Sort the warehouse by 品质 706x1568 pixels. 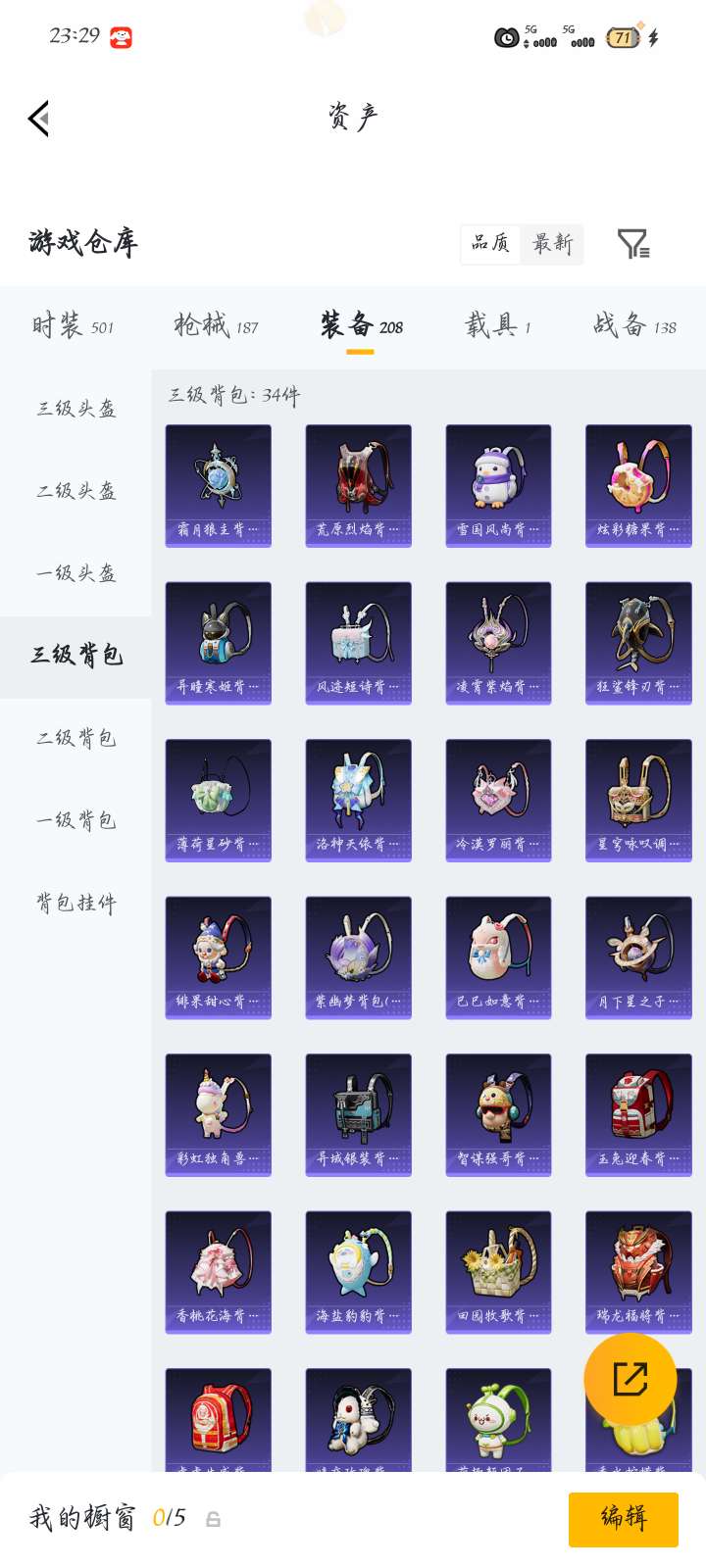tap(490, 244)
